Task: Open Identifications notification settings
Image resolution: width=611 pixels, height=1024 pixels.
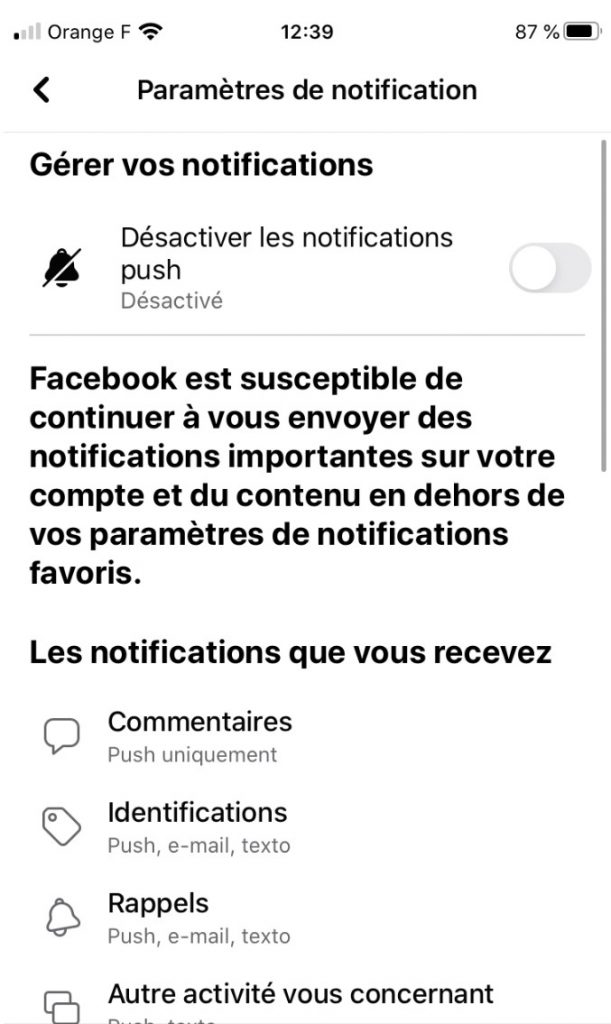Action: pos(306,827)
